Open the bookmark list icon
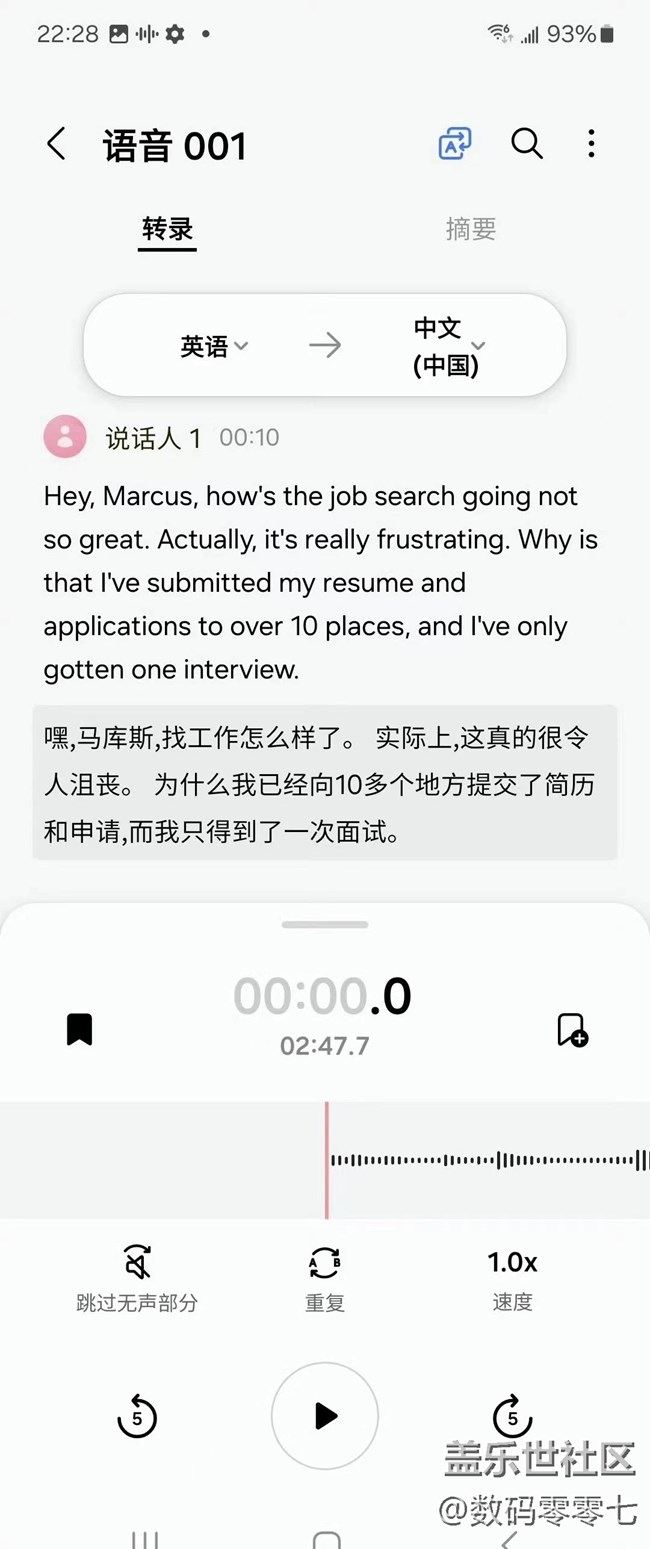Image resolution: width=650 pixels, height=1549 pixels. (x=80, y=1029)
